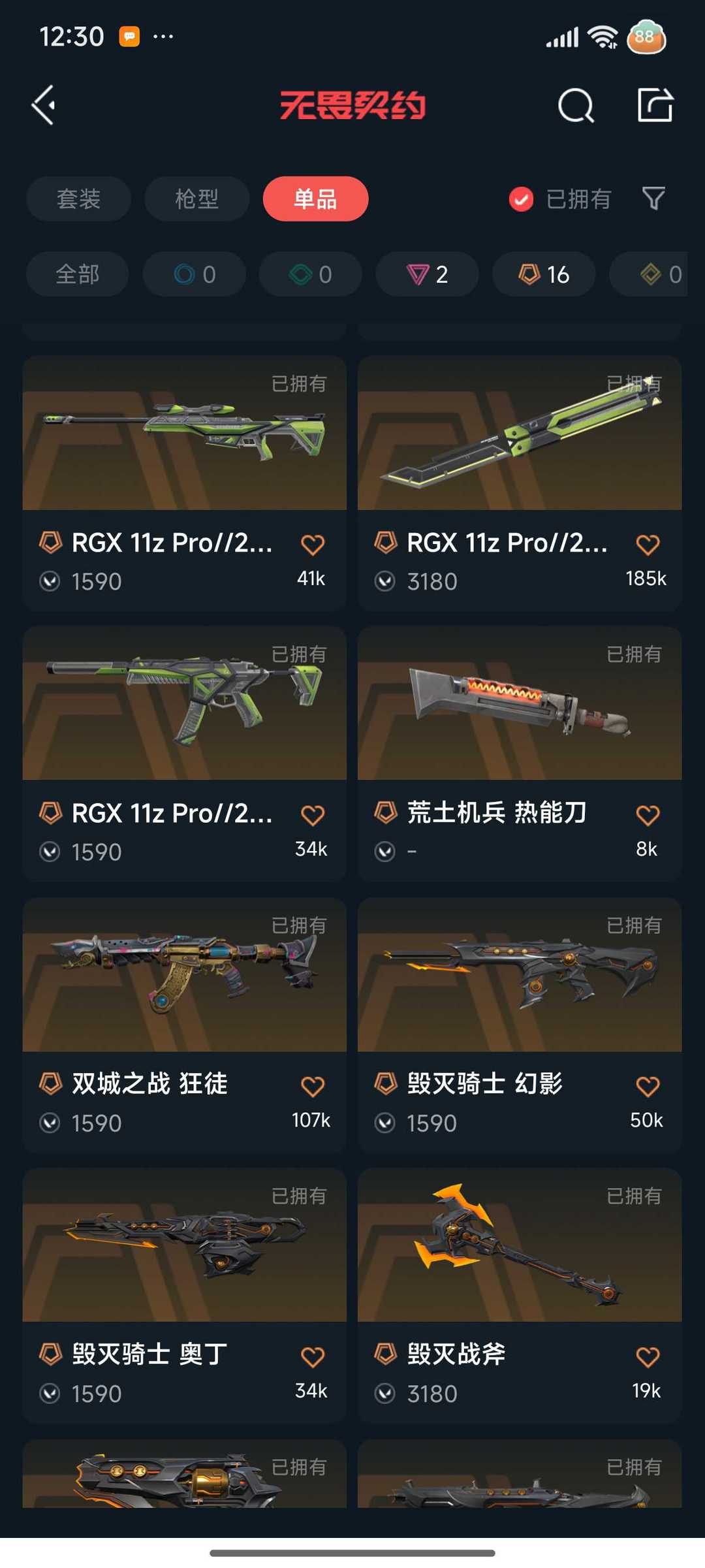The height and width of the screenshot is (1568, 705).
Task: Like the 毁灭战斧 skin with the heart
Action: (x=648, y=1358)
